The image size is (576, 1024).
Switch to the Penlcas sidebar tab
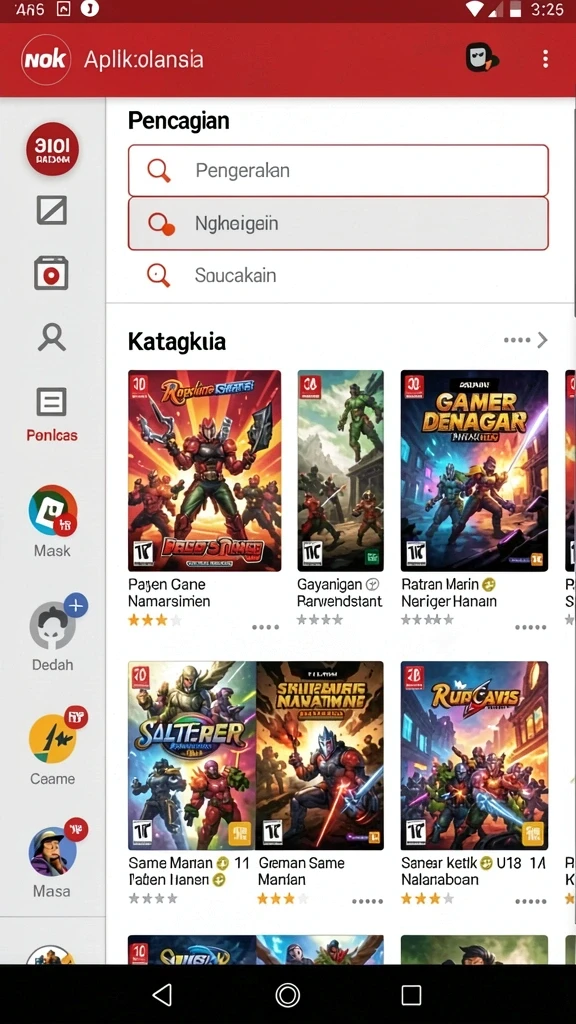(52, 414)
